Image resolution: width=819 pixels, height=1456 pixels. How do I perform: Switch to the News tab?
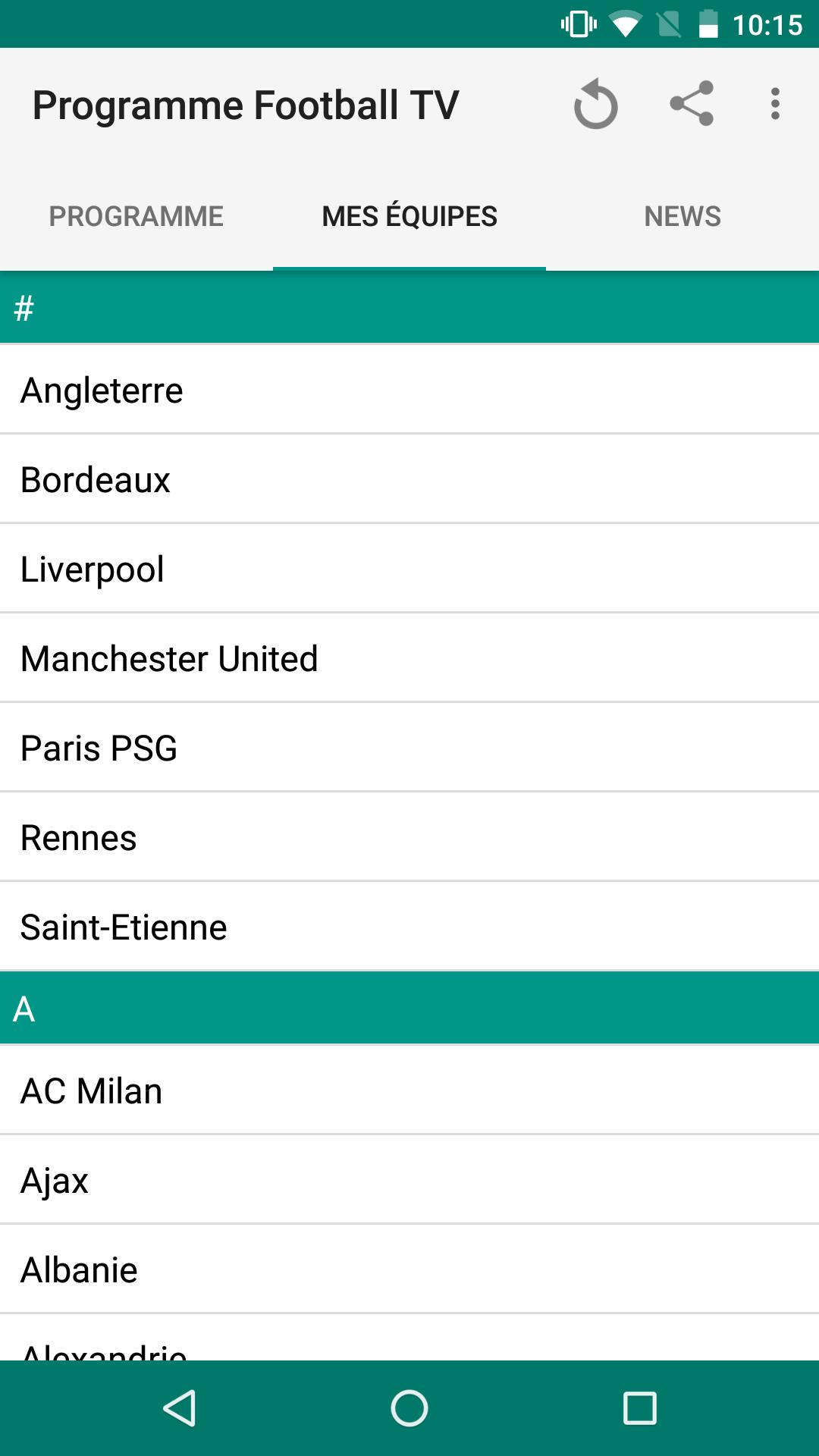[x=682, y=216]
